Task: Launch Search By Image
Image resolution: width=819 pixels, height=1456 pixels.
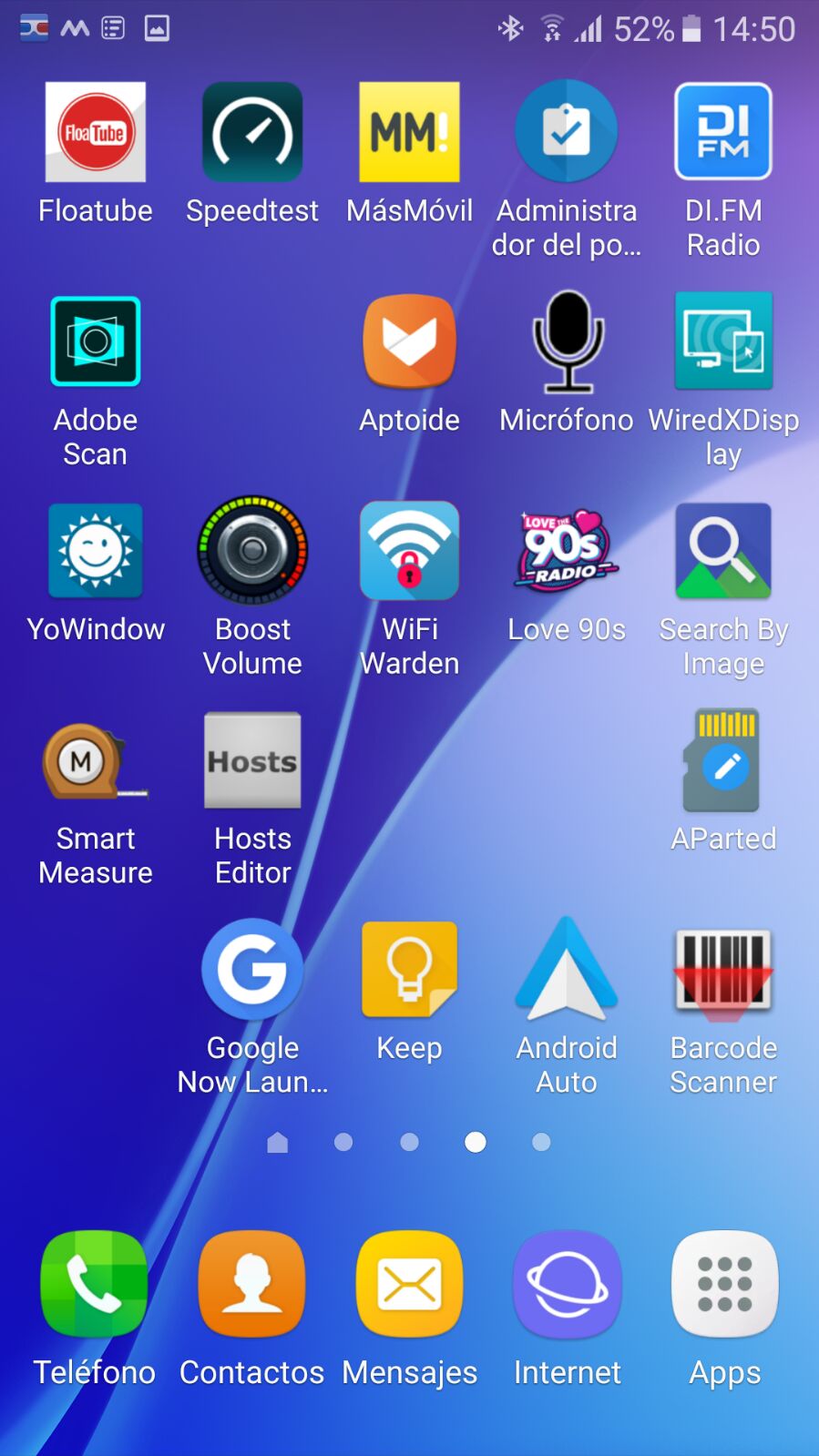Action: [x=723, y=552]
